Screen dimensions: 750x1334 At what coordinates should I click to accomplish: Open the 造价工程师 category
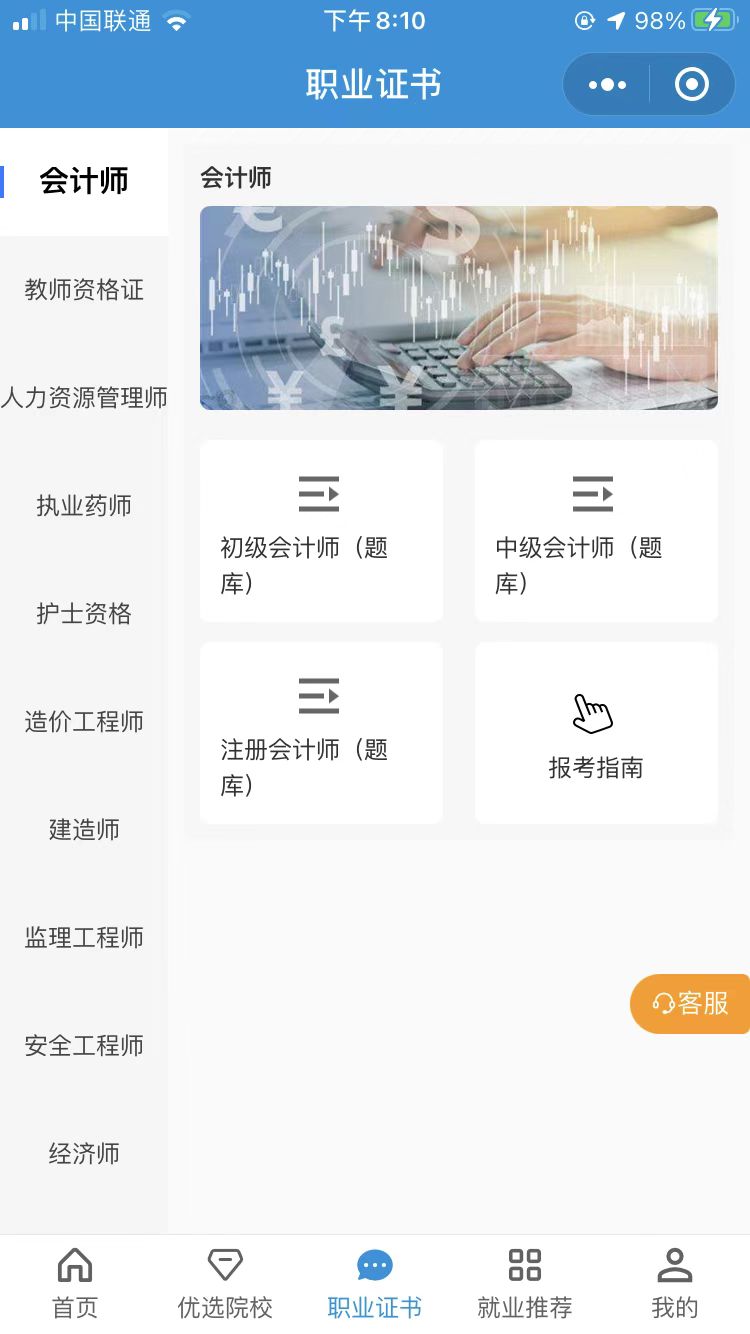[x=83, y=721]
